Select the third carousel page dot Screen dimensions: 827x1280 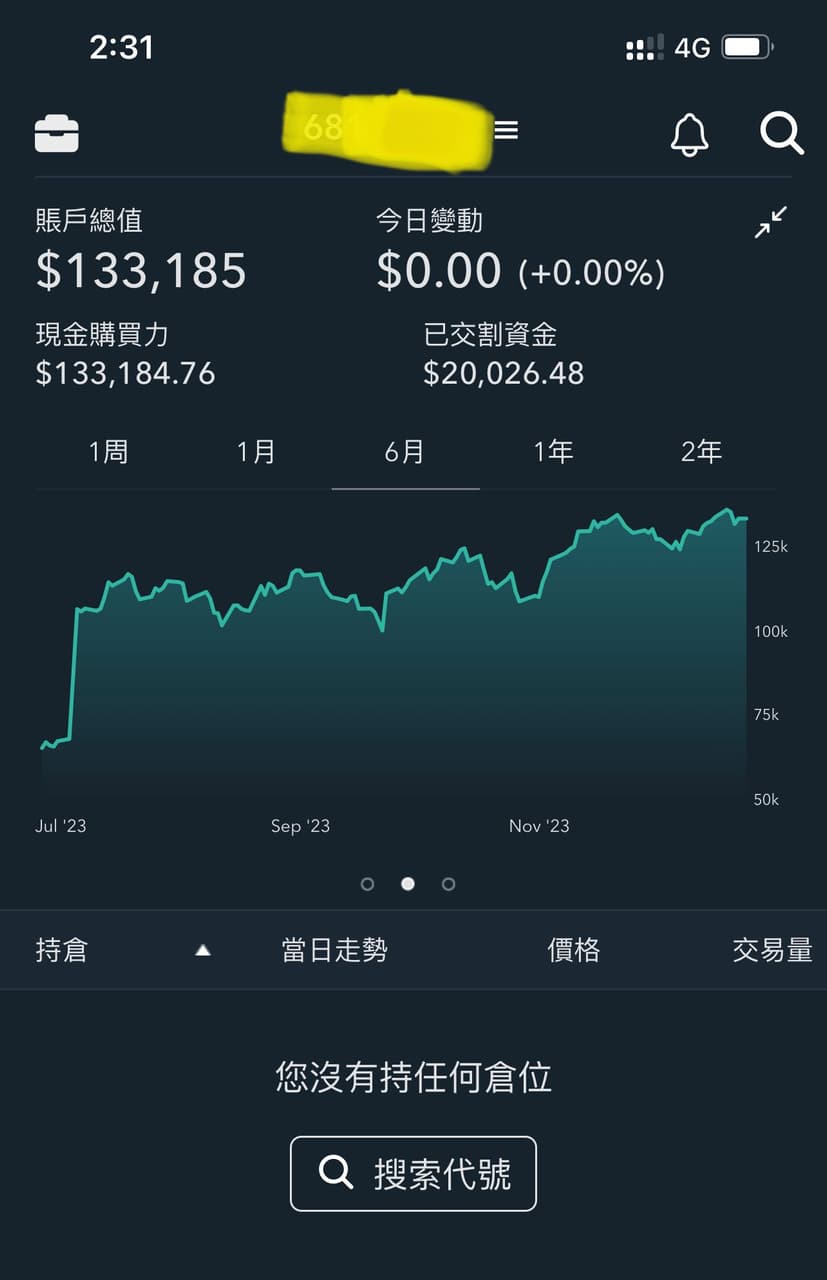click(448, 884)
